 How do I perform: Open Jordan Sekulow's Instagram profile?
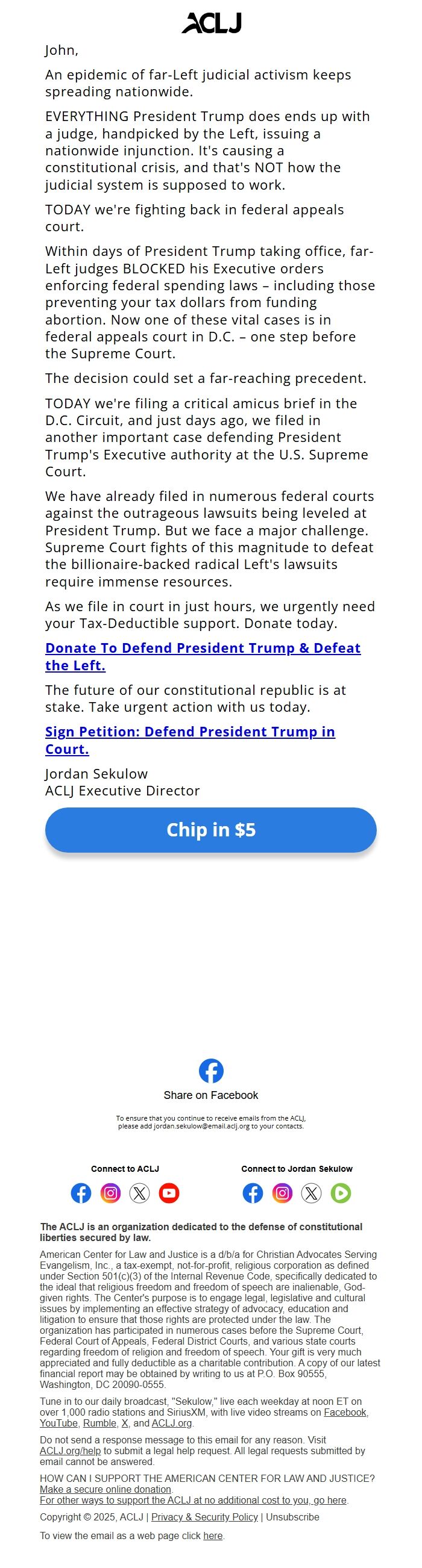[x=282, y=1193]
